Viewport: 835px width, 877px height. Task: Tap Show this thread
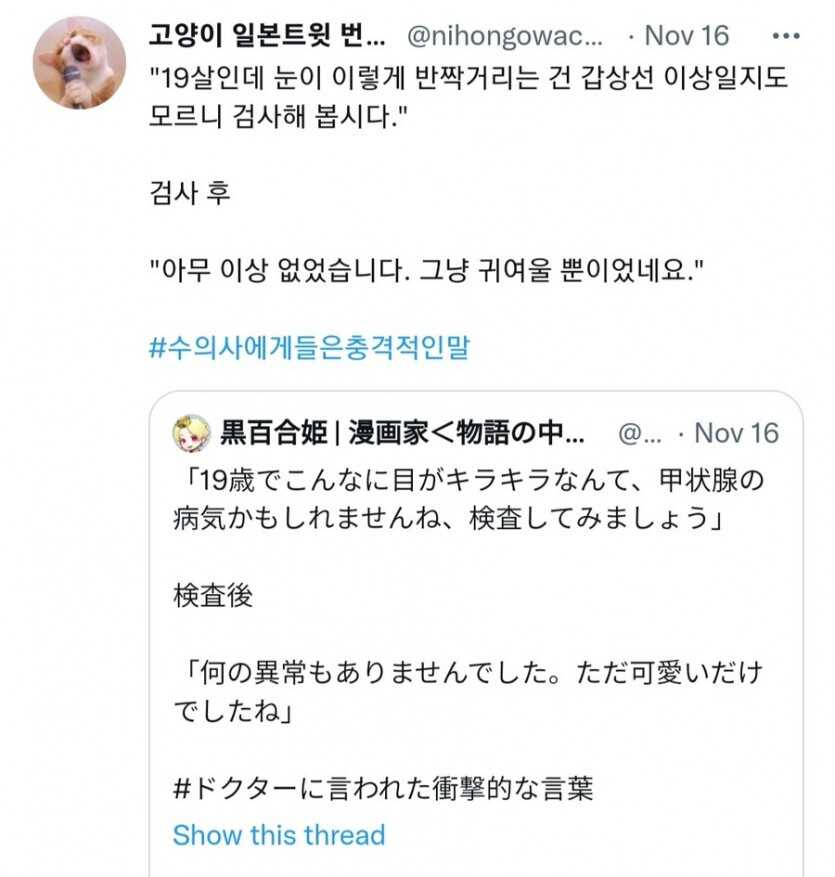[x=278, y=835]
